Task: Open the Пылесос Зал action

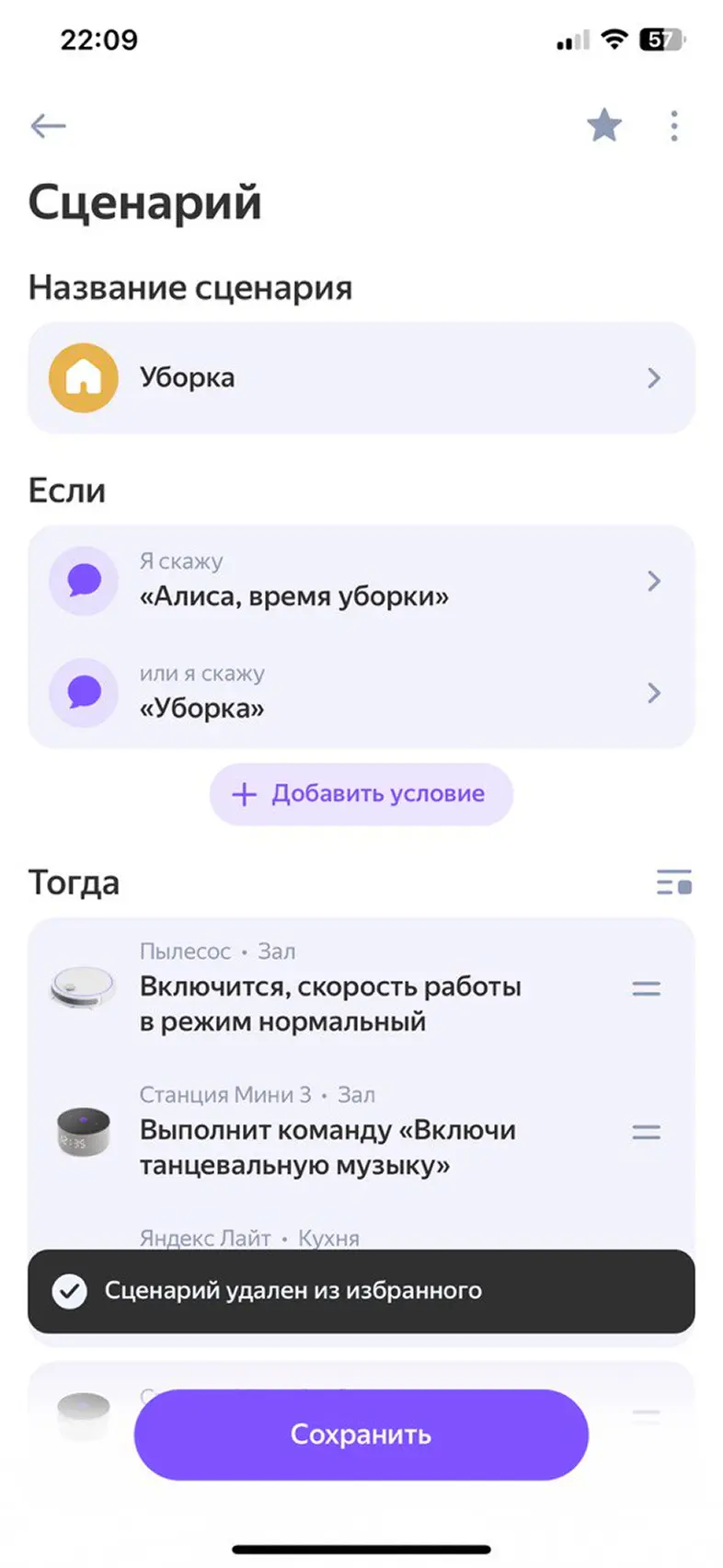Action: click(x=329, y=988)
